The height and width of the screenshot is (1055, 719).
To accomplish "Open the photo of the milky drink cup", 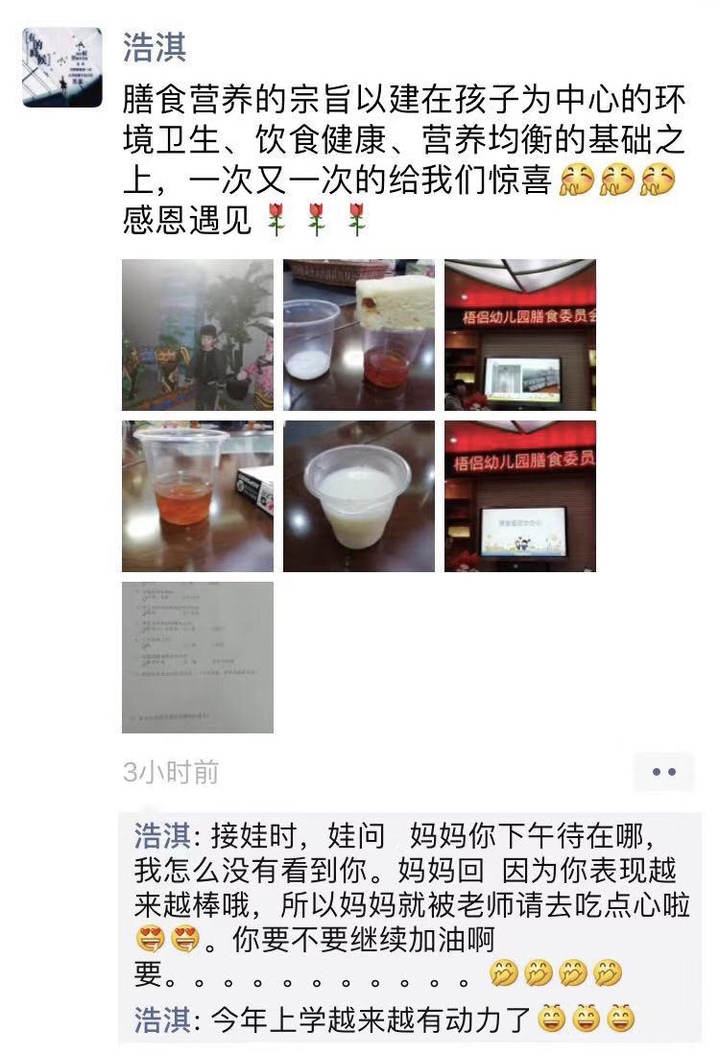I will pos(358,496).
